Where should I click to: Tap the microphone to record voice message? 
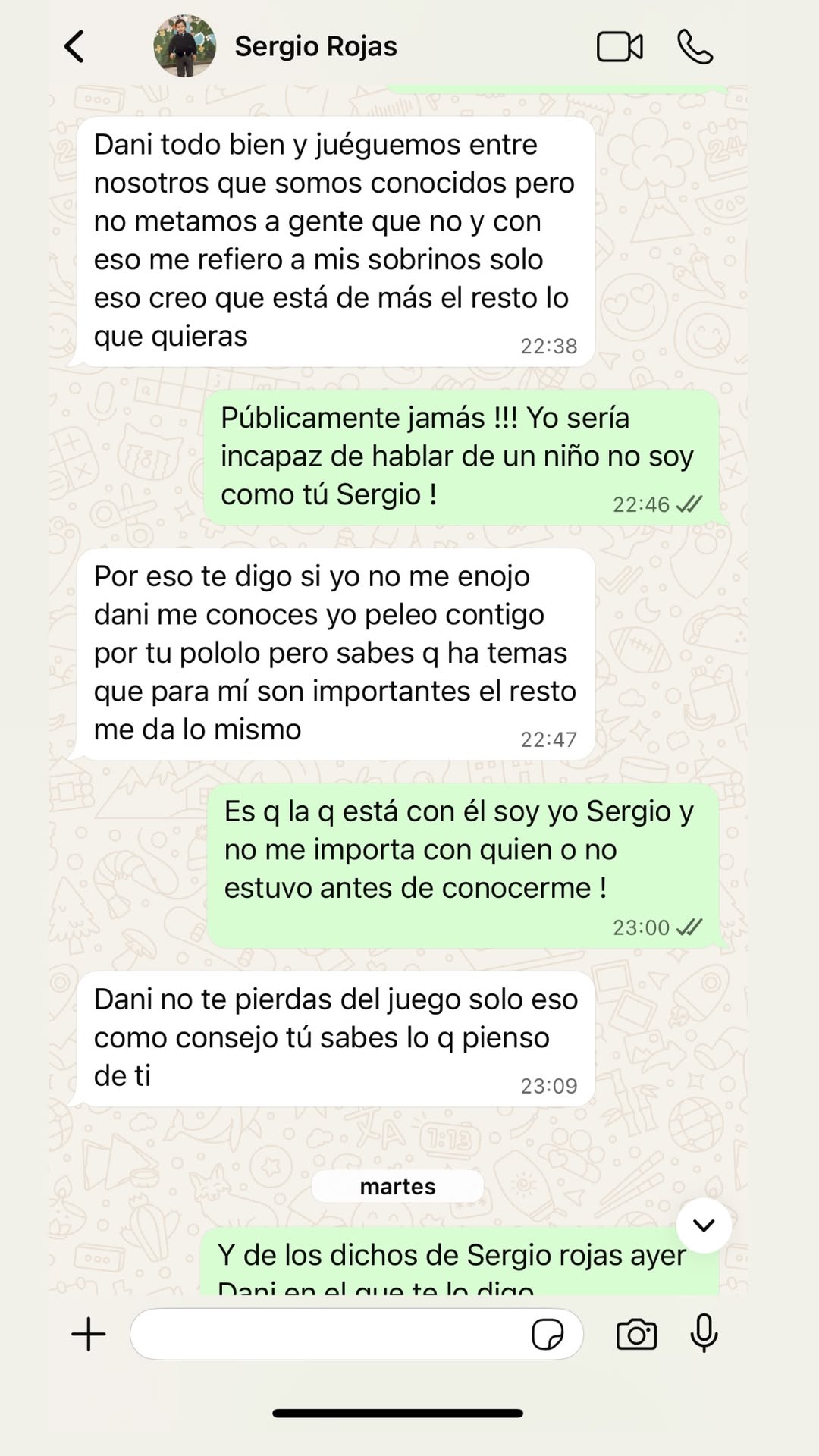(x=704, y=1332)
